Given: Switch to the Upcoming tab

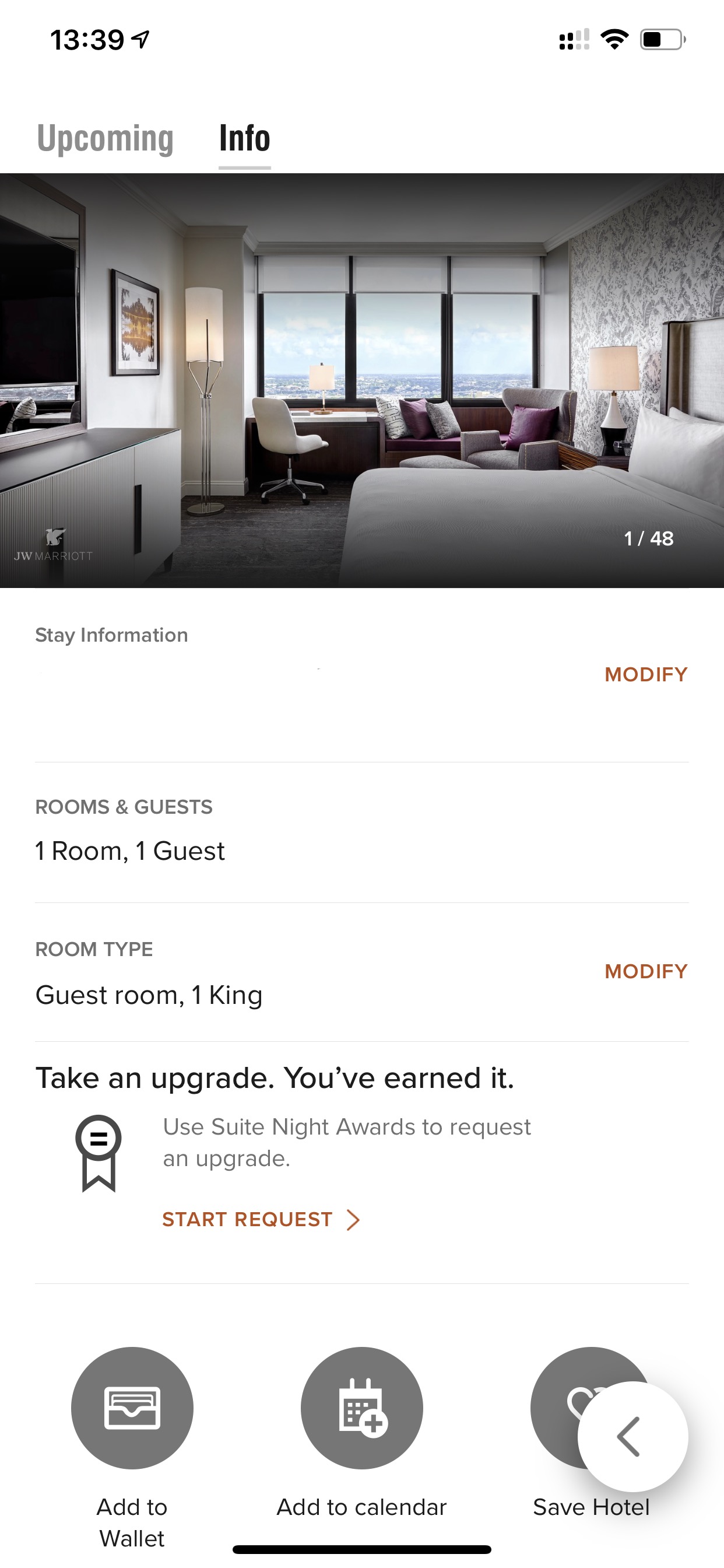Looking at the screenshot, I should click(106, 138).
